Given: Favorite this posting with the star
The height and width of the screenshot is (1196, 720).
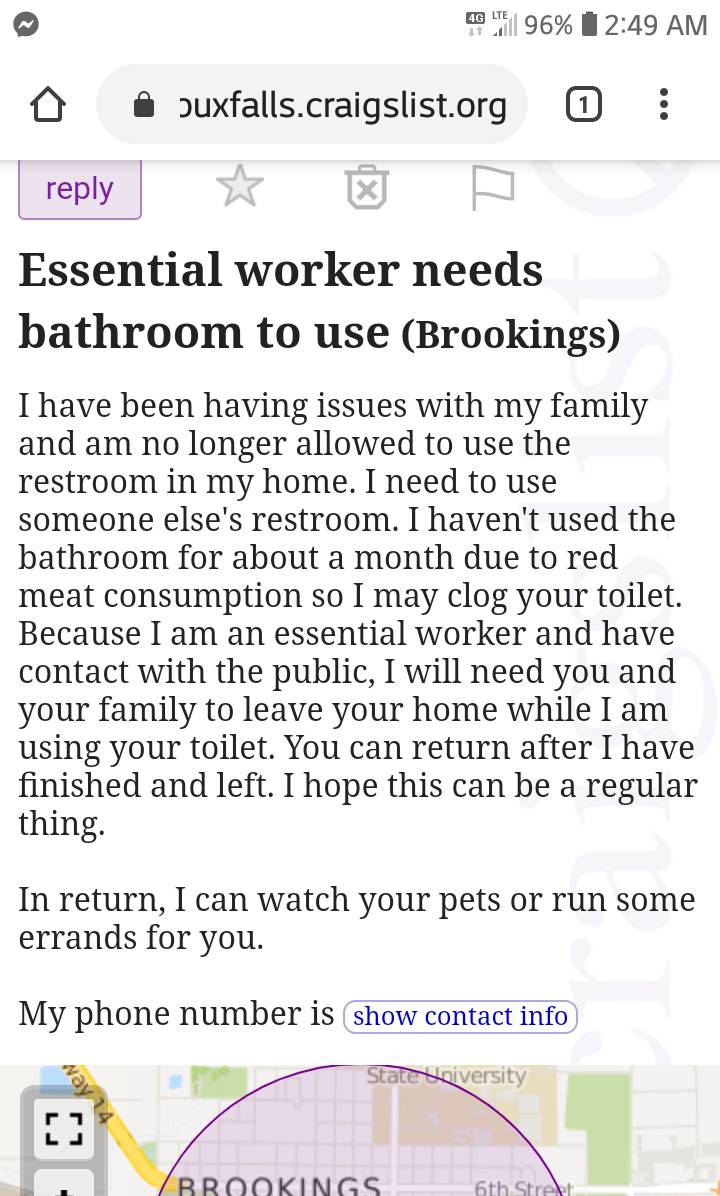Looking at the screenshot, I should pos(240,187).
